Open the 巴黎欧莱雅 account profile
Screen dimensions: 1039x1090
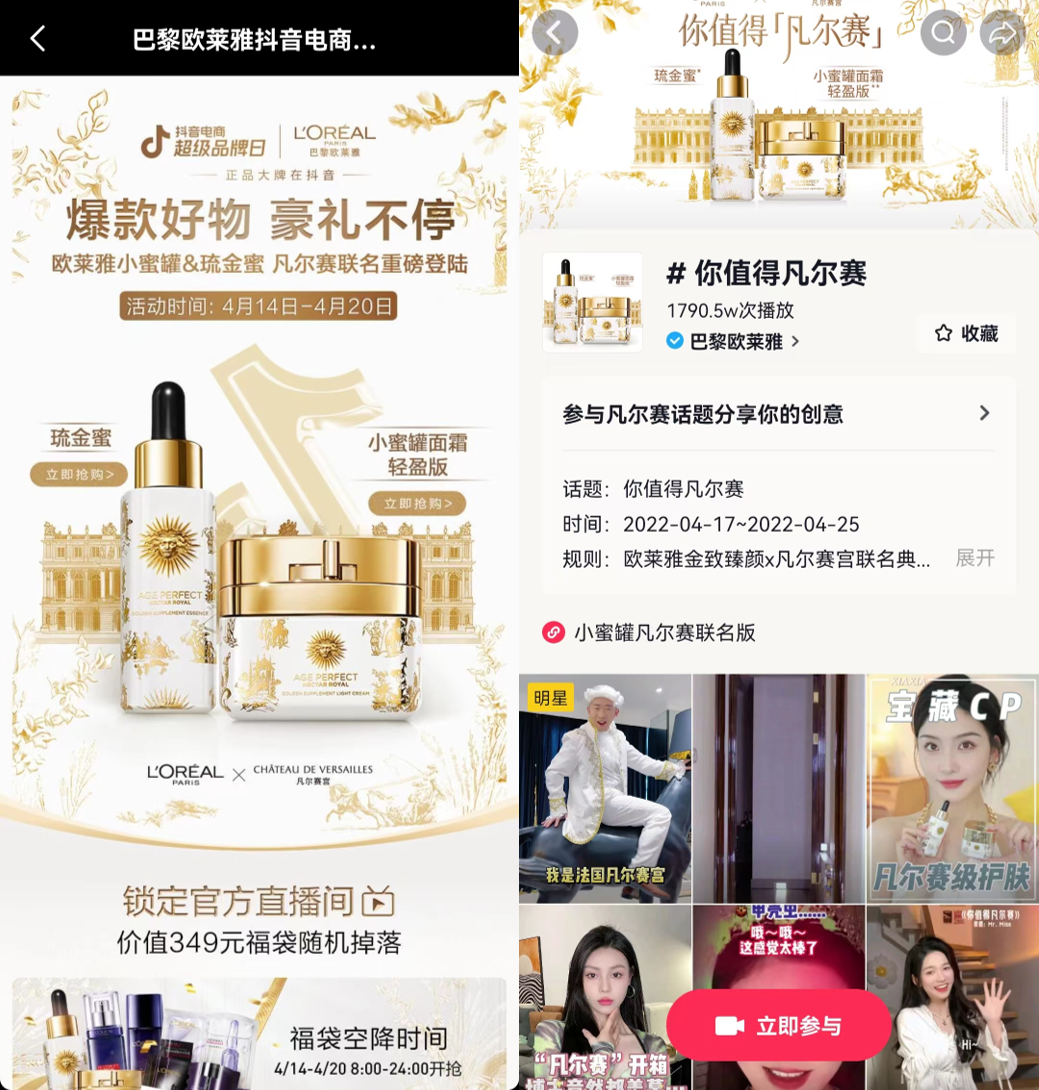click(x=733, y=341)
